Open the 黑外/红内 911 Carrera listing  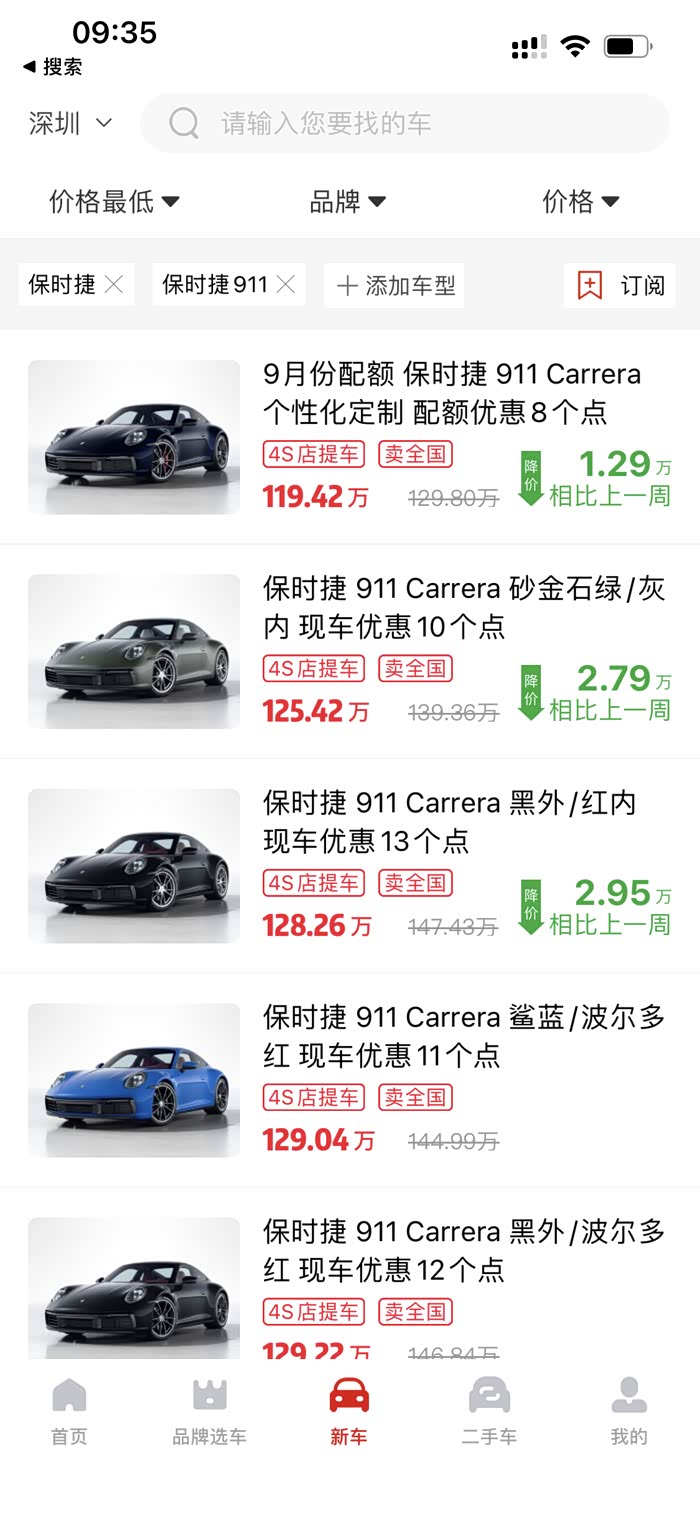449,821
